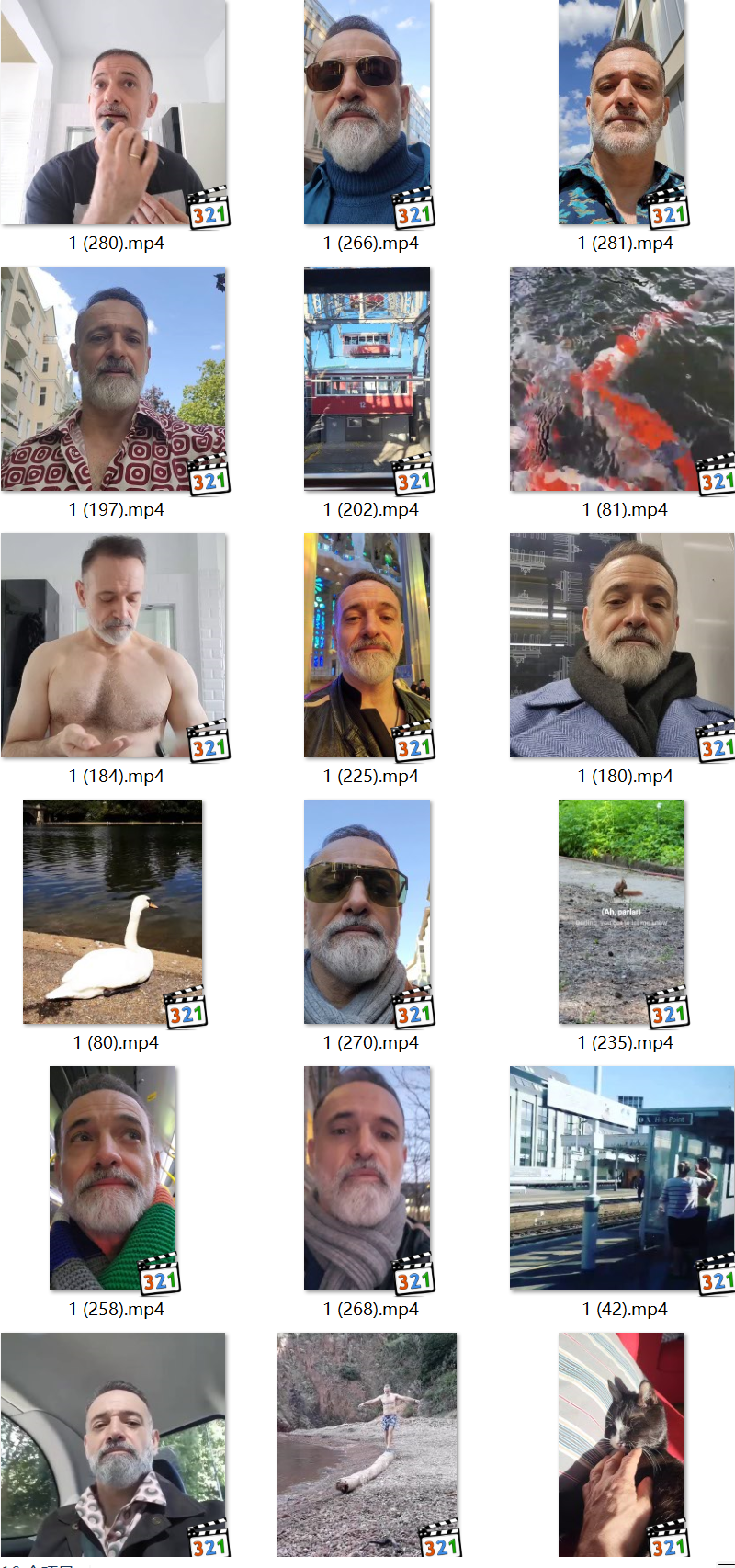
Task: Open video file 1 (270).mp4
Action: pyautogui.click(x=367, y=912)
